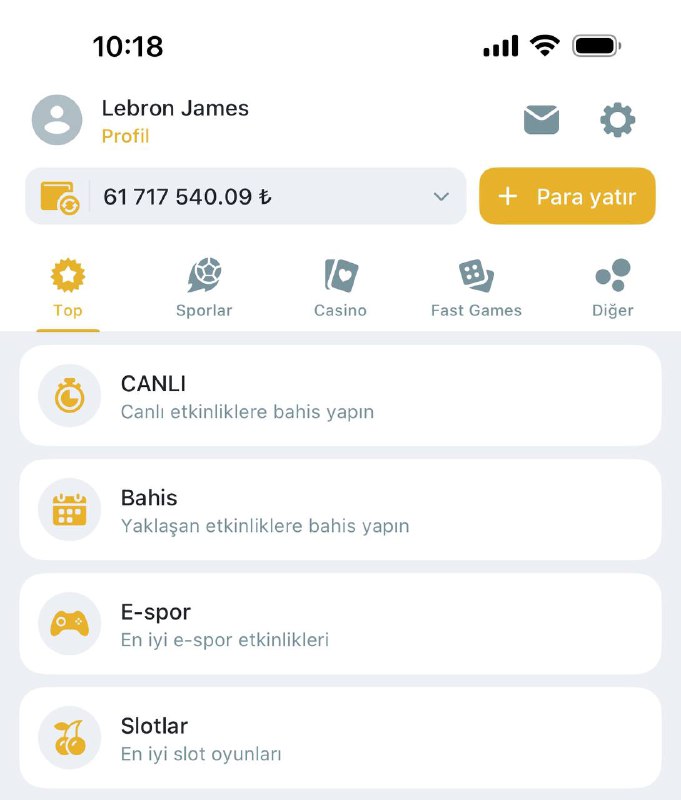Open the Diğer tab

click(612, 289)
